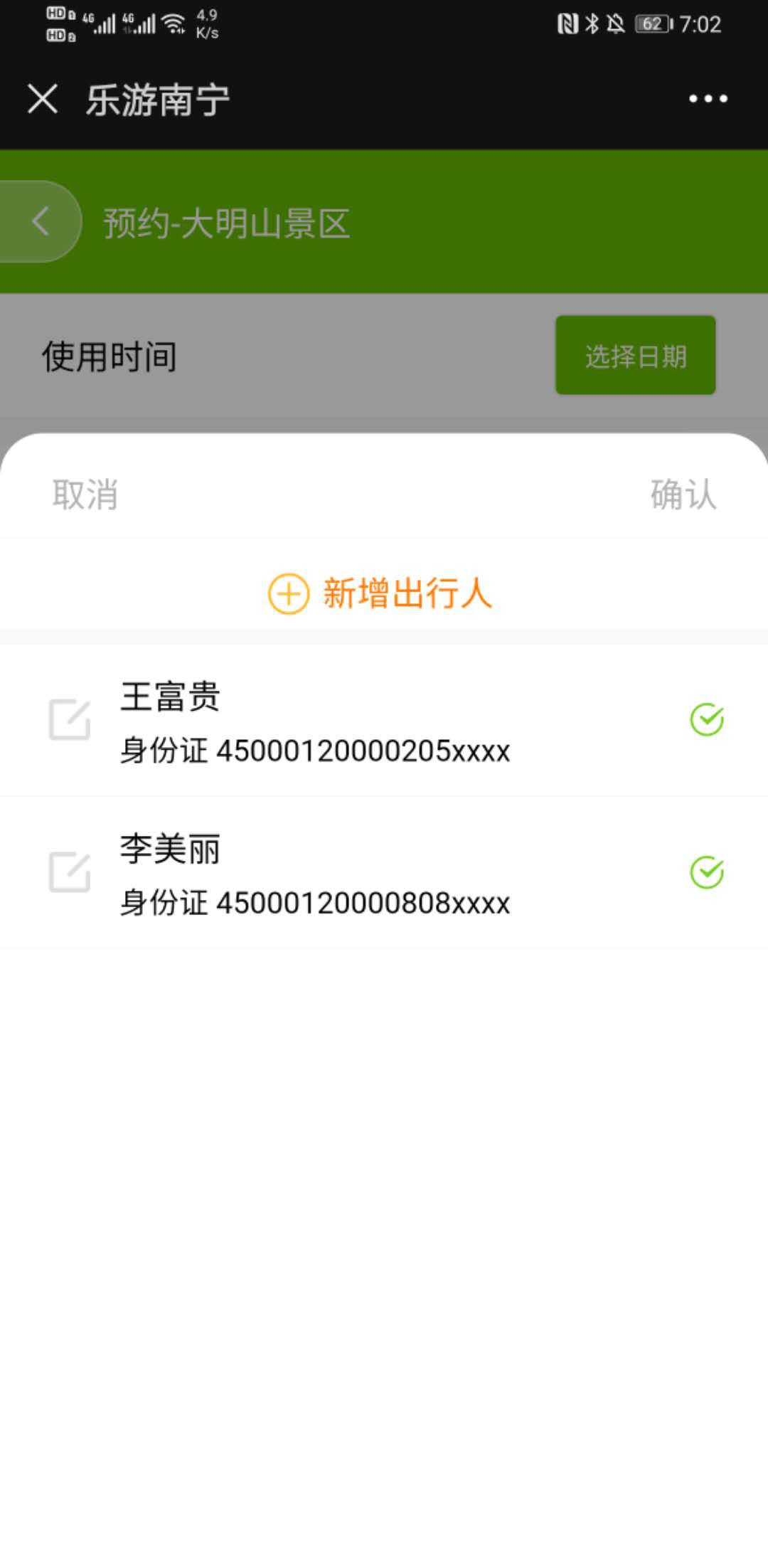Uncheck traveler 李美丽's checkmark
The width and height of the screenshot is (768, 1568).
click(706, 873)
